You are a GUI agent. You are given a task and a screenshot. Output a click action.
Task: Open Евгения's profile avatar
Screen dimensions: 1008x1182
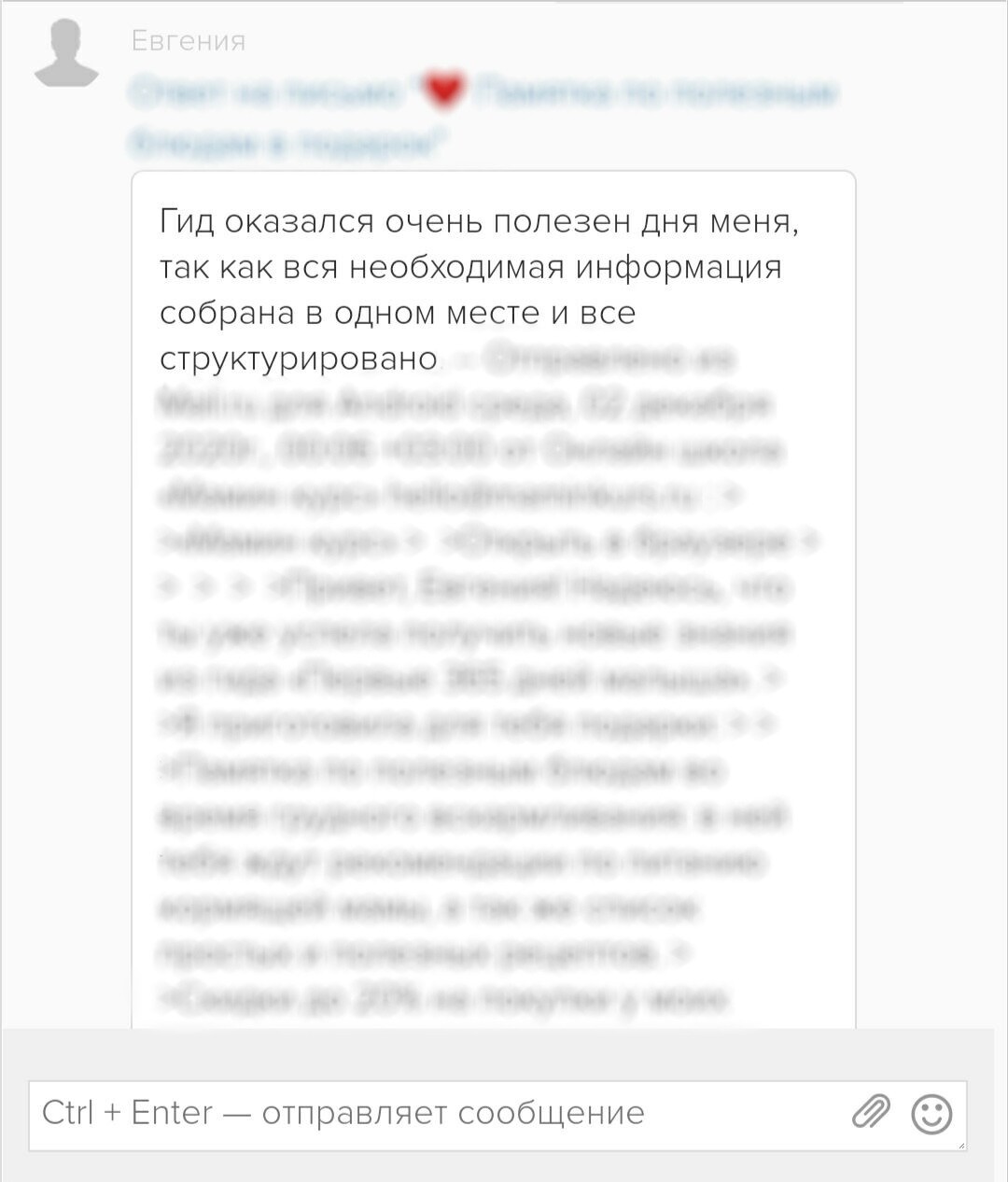[x=66, y=54]
